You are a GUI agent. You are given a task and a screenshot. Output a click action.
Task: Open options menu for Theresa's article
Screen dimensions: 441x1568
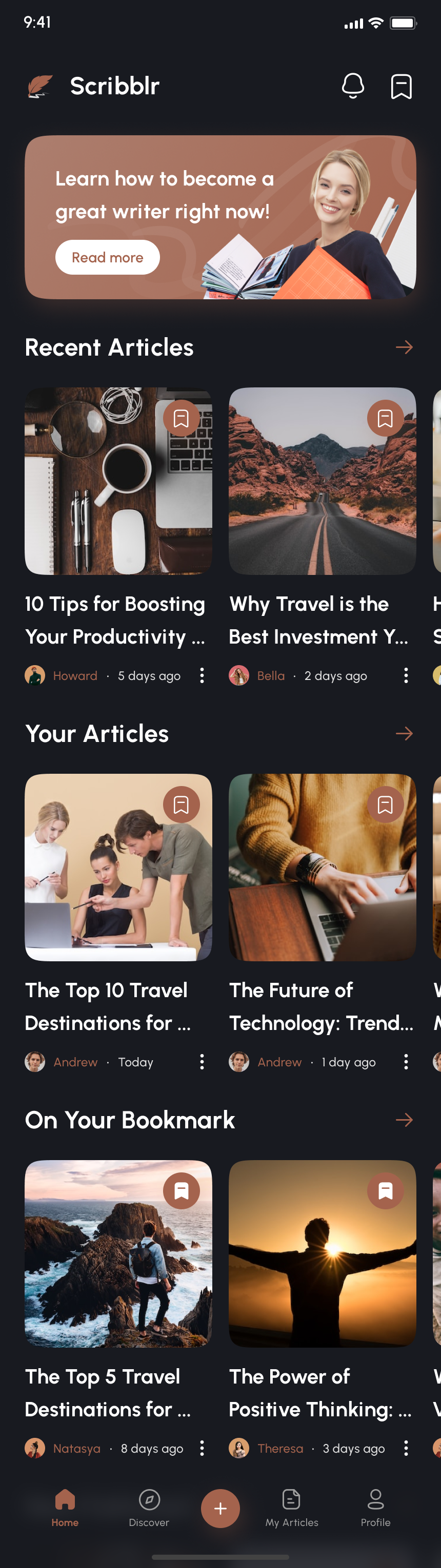coord(406,1448)
